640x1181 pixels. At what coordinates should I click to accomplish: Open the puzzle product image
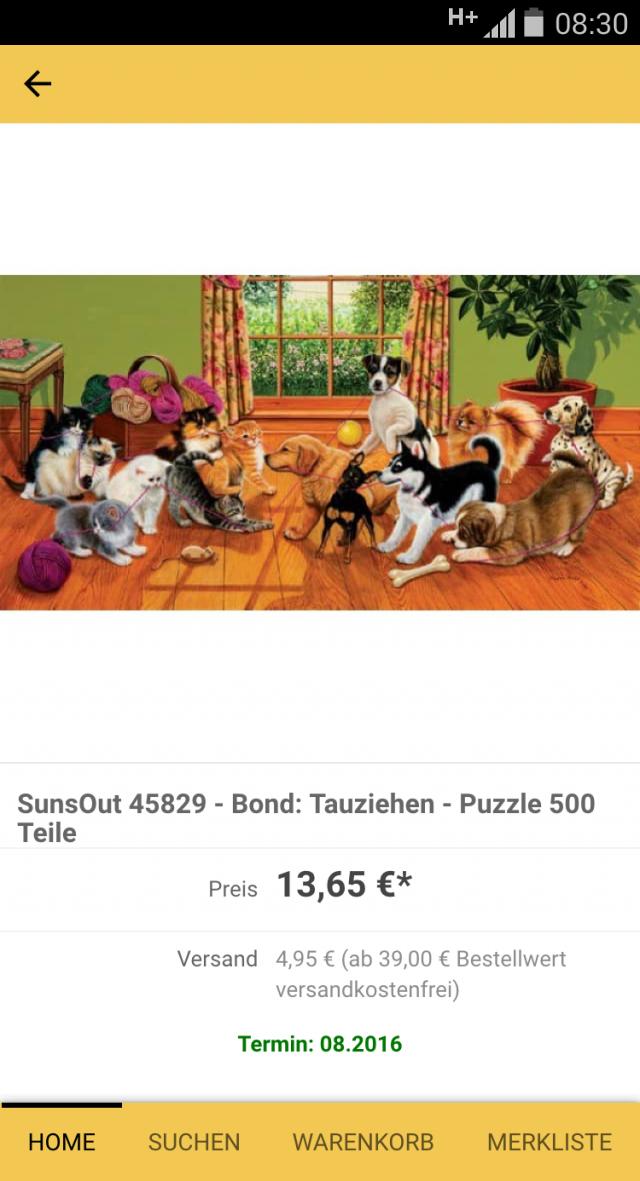coord(320,442)
